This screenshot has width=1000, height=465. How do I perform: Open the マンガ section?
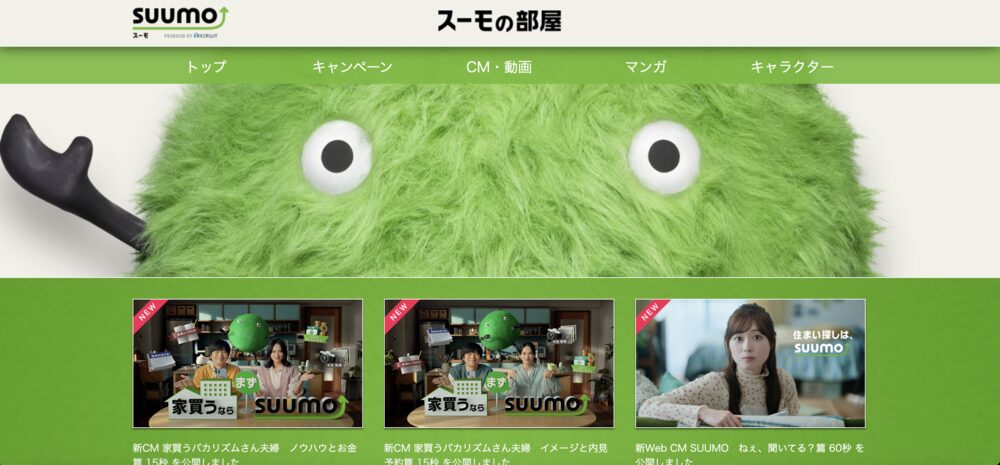[x=646, y=67]
